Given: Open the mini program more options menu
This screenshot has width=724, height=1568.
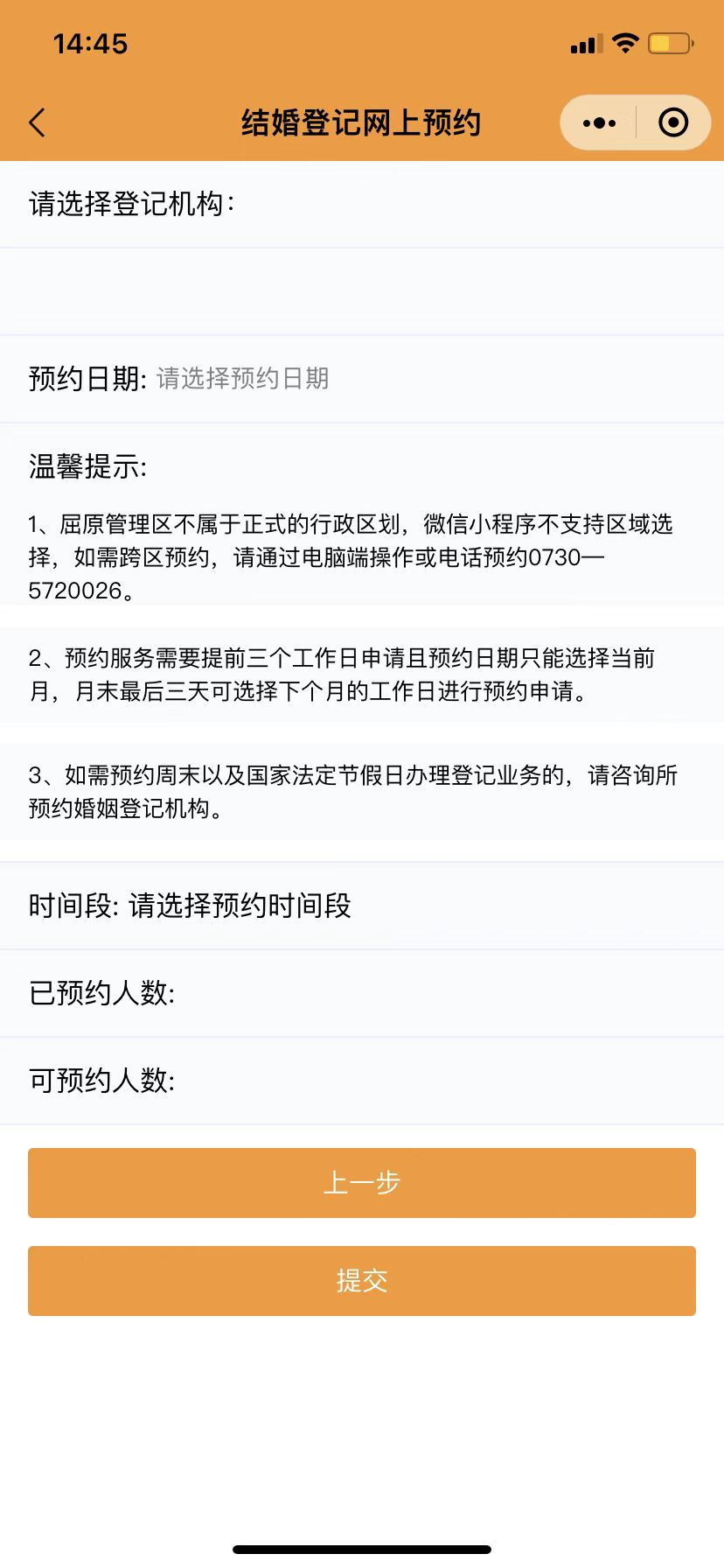Looking at the screenshot, I should point(599,123).
